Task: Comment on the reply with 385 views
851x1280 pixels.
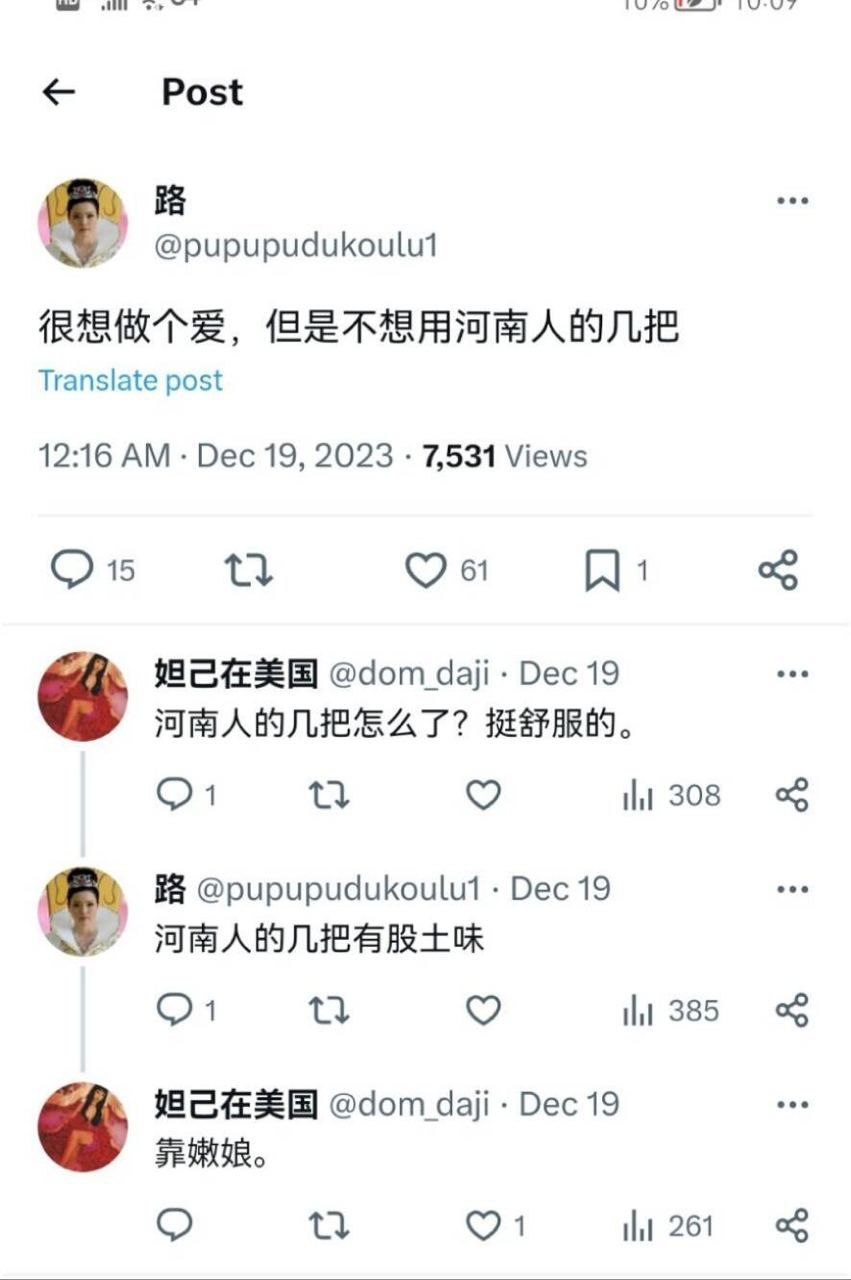Action: pos(175,1011)
